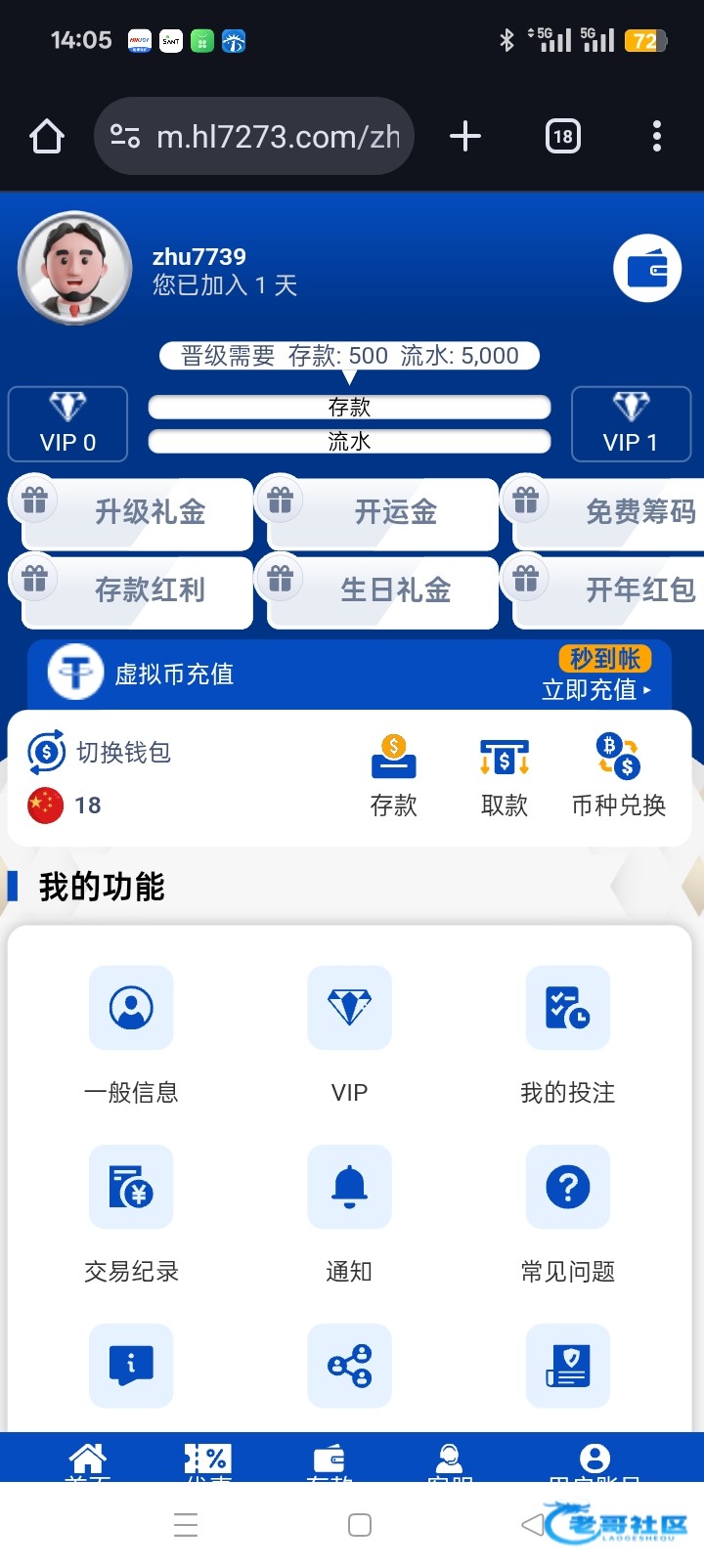704x1568 pixels.
Task: Open 取款 to withdraw funds
Action: (x=505, y=776)
